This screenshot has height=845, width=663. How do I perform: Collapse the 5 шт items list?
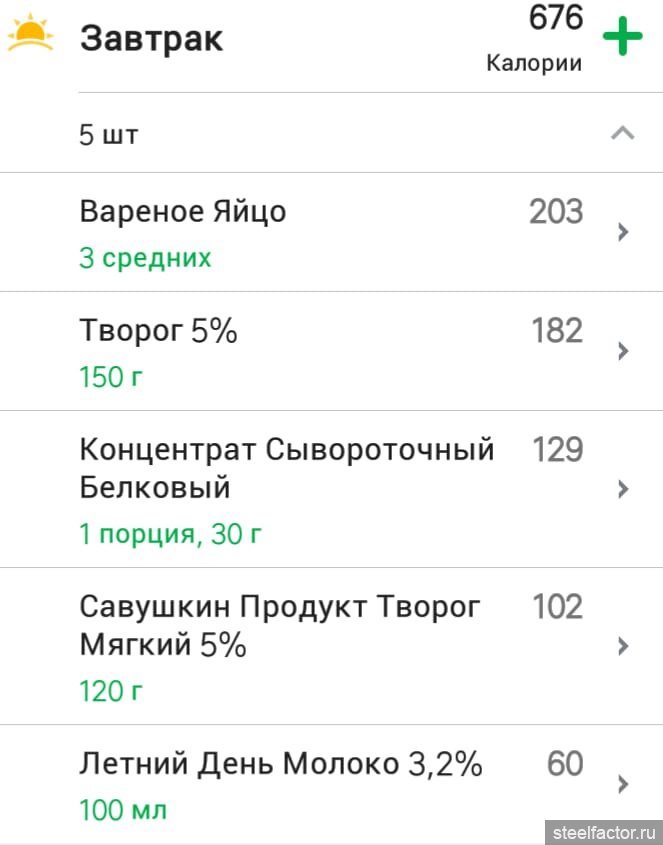coord(622,133)
